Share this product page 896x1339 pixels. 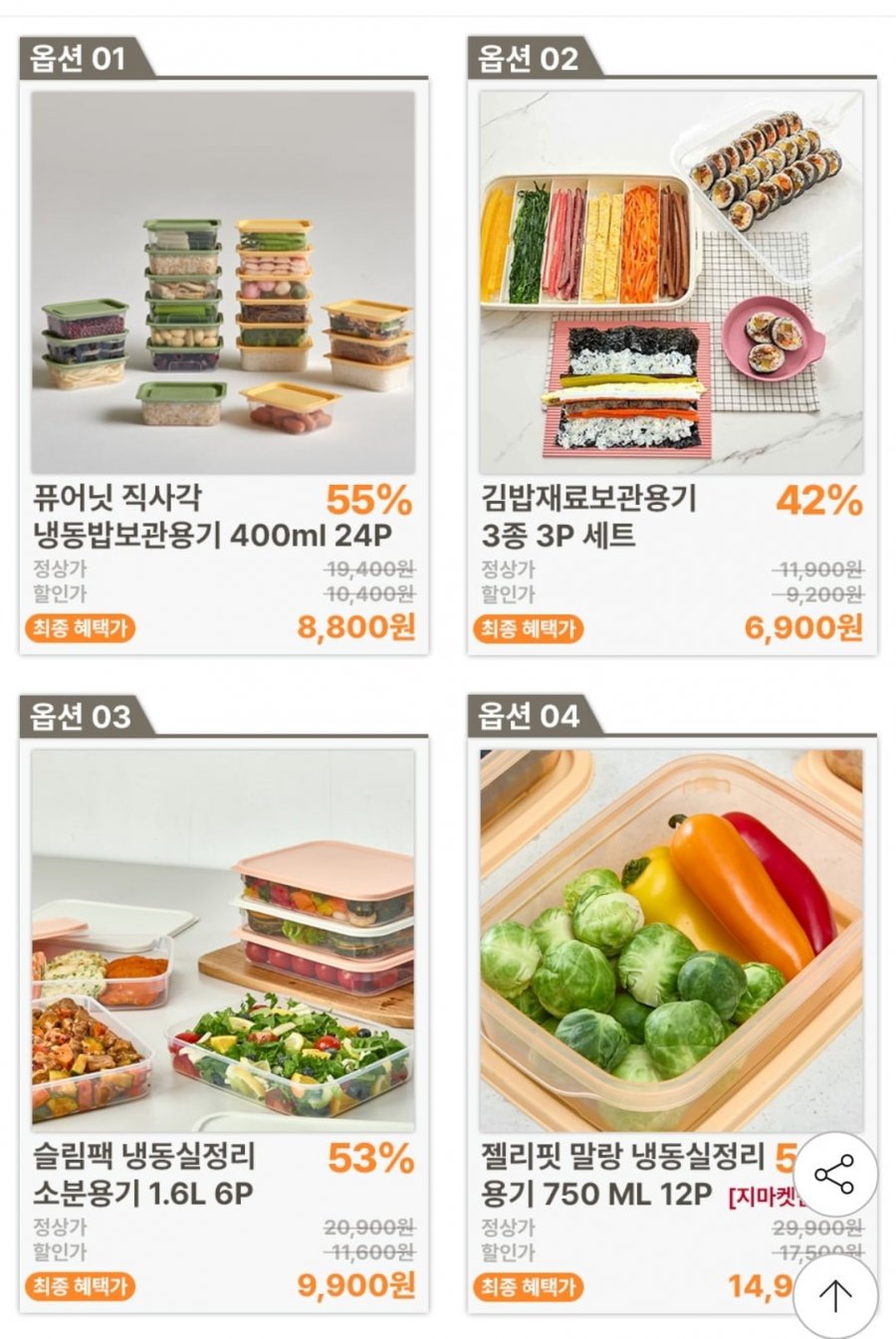pos(834,1174)
